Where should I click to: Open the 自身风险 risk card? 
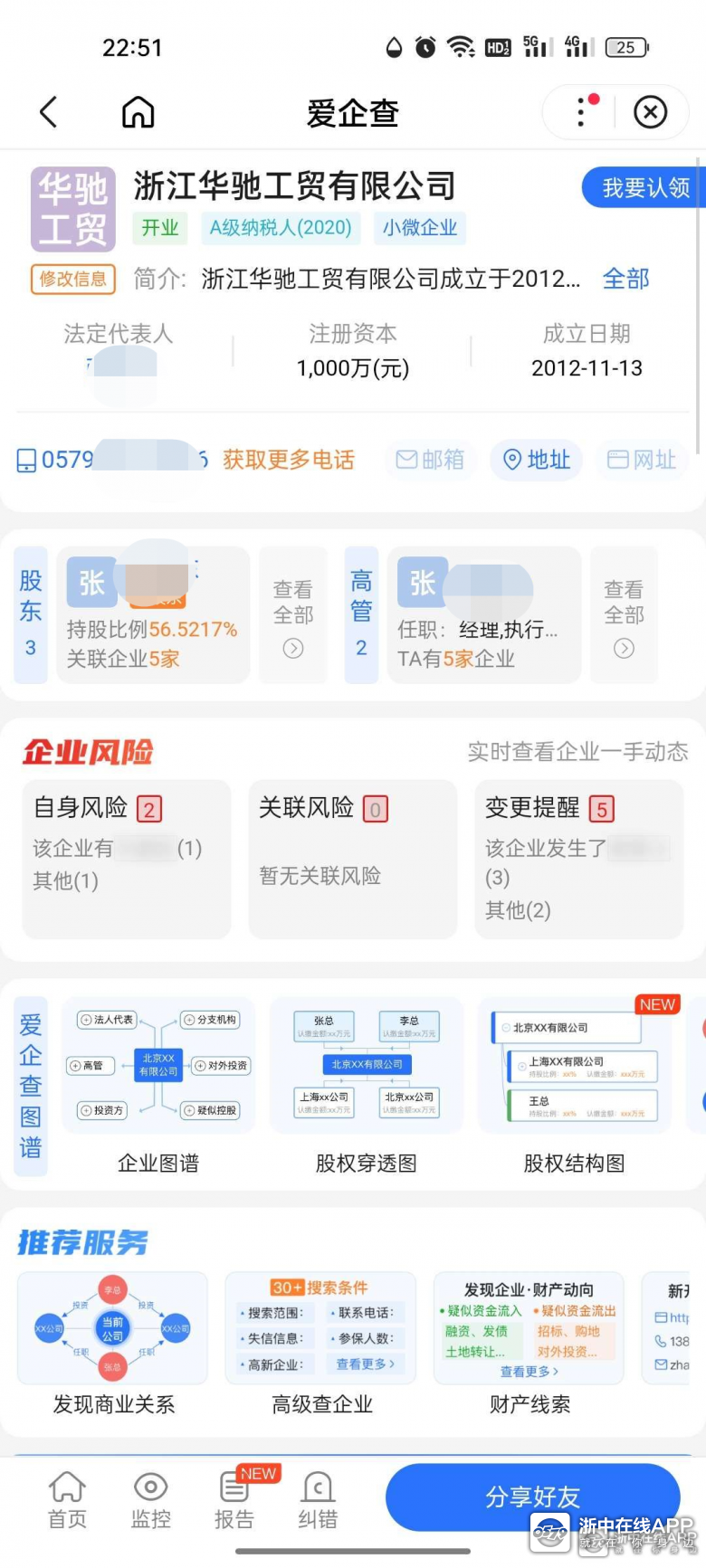tap(127, 860)
